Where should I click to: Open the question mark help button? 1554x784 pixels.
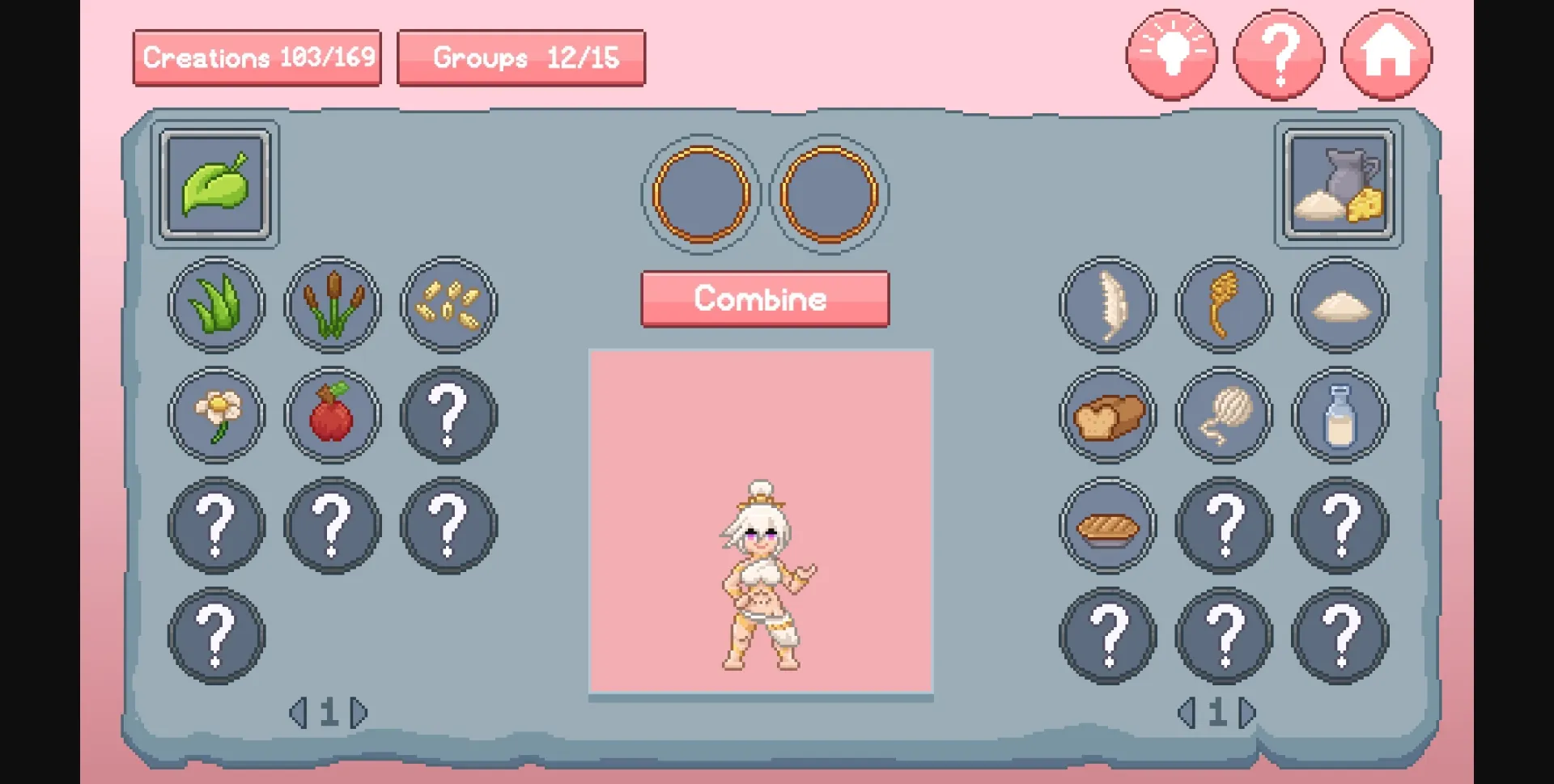pos(1279,55)
